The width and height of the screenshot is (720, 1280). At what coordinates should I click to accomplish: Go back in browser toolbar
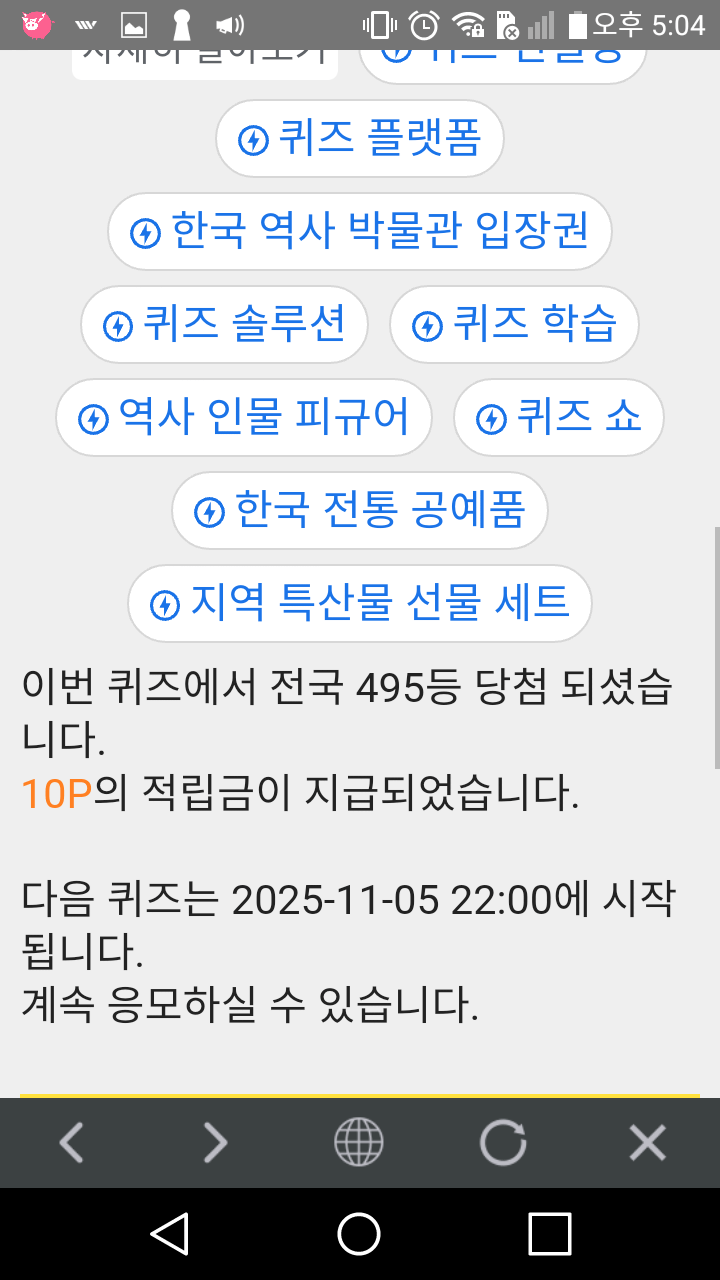(x=71, y=1142)
